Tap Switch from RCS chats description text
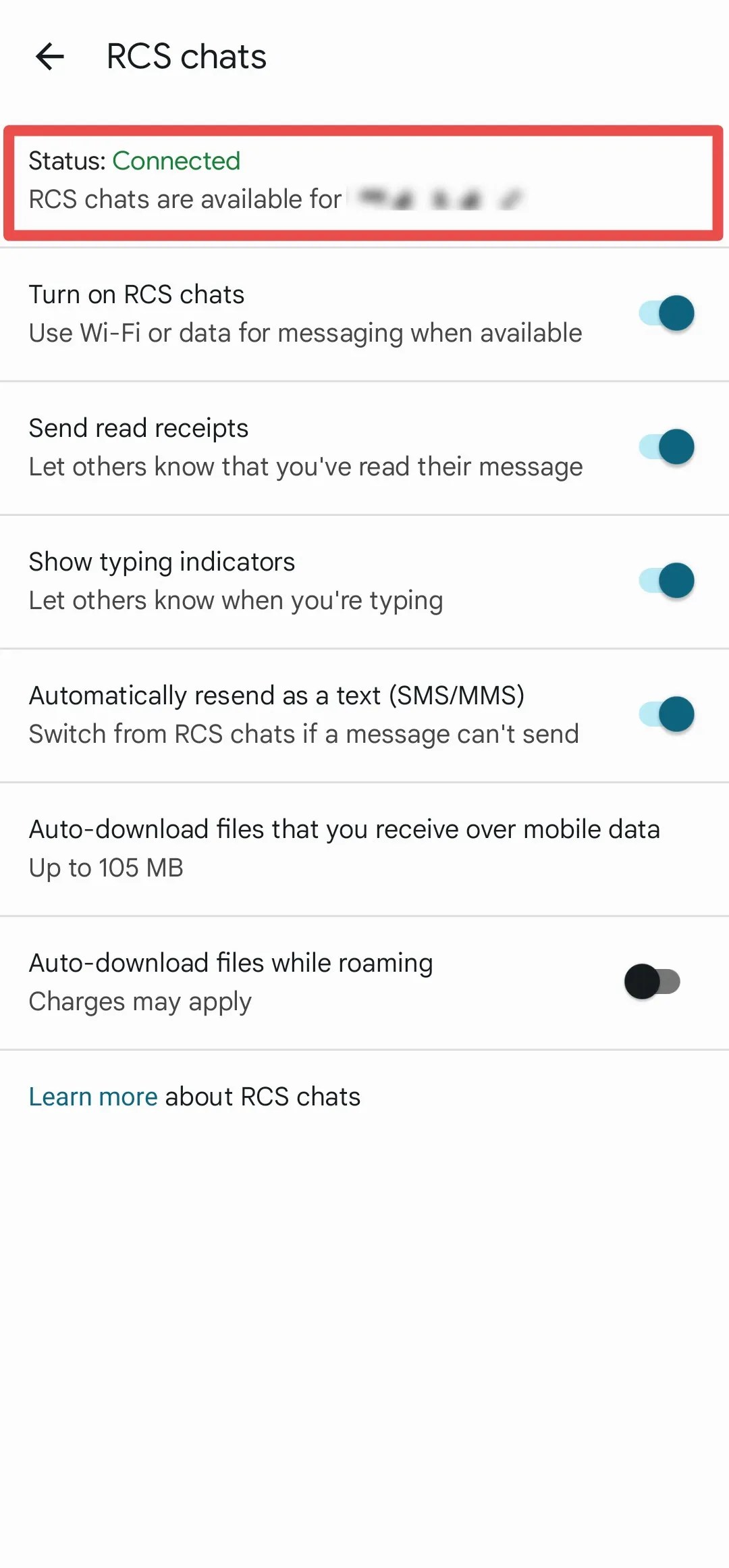 pyautogui.click(x=303, y=734)
